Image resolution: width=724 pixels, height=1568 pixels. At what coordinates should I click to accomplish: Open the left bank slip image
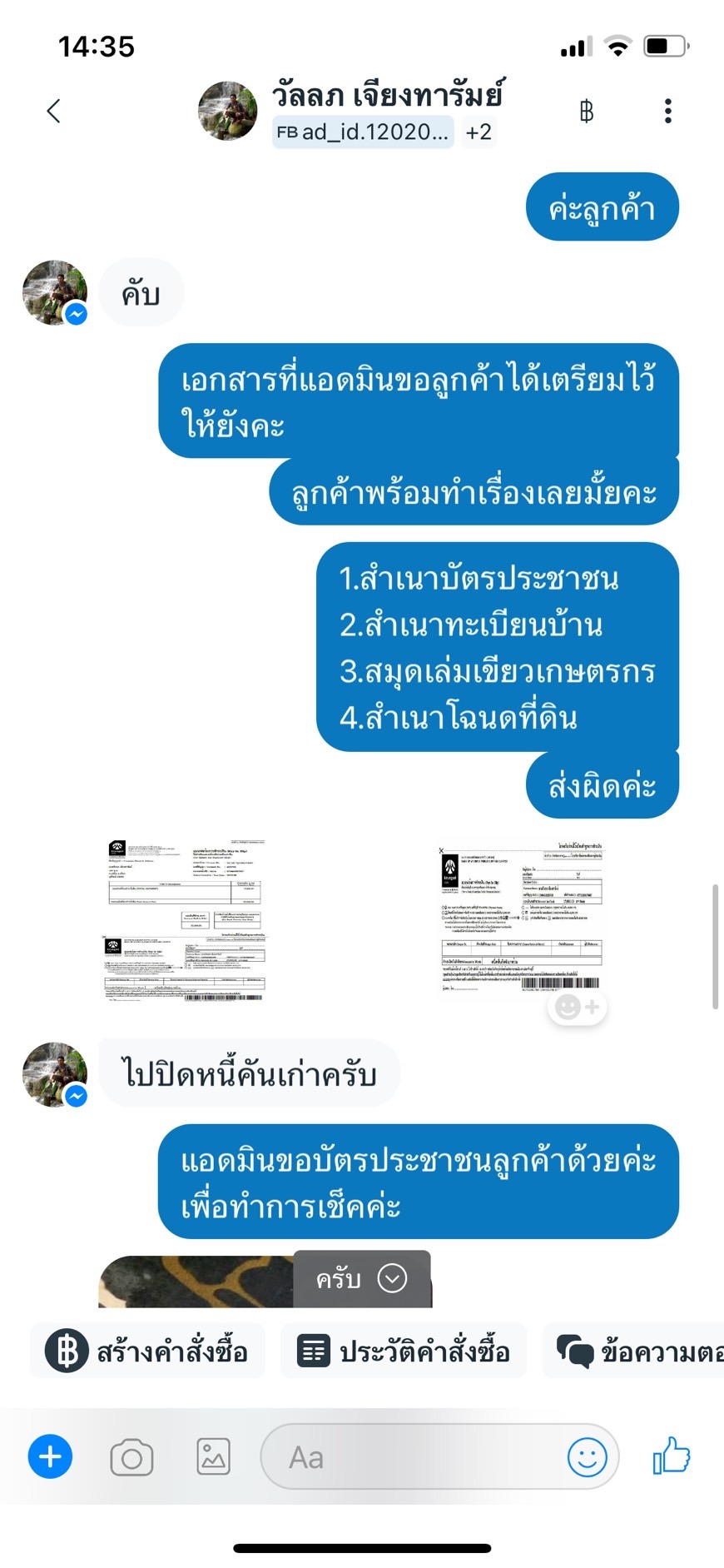184,920
